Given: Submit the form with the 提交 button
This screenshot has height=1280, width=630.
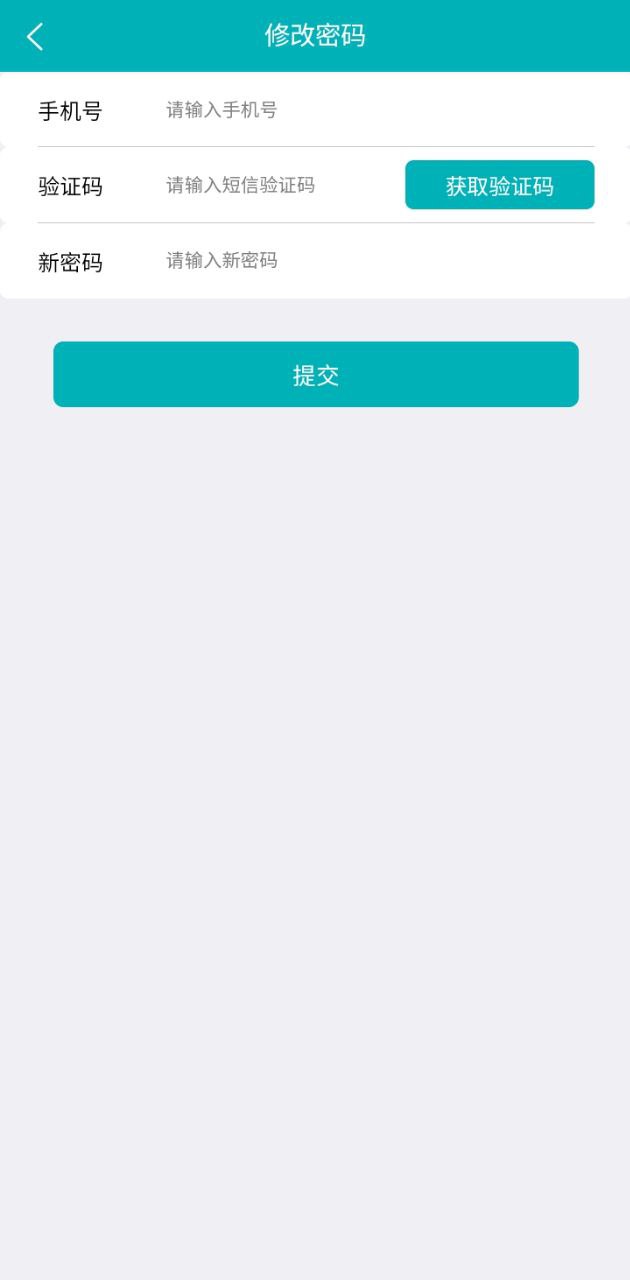Looking at the screenshot, I should pos(316,374).
